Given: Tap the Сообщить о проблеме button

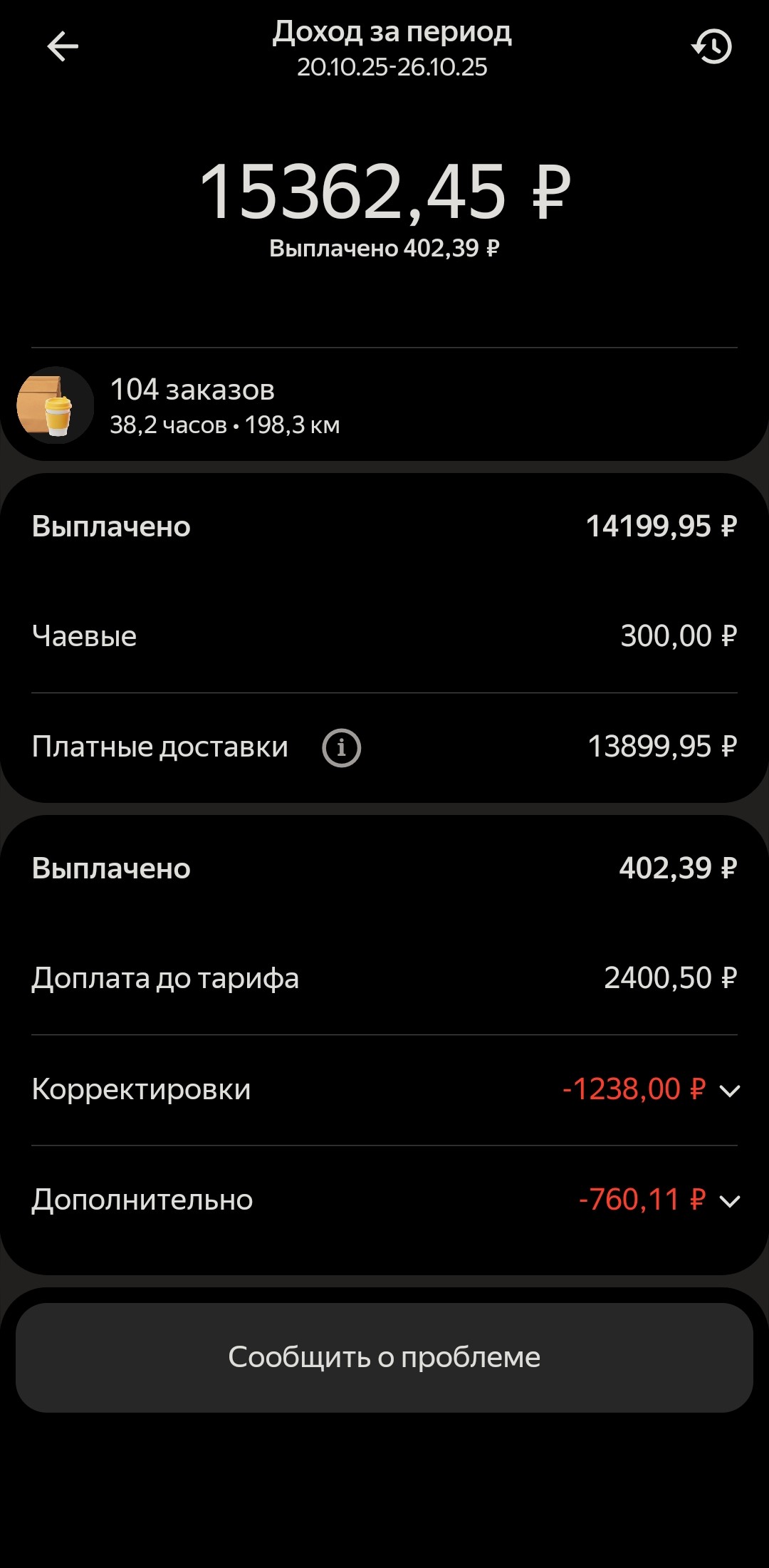Looking at the screenshot, I should point(384,1357).
